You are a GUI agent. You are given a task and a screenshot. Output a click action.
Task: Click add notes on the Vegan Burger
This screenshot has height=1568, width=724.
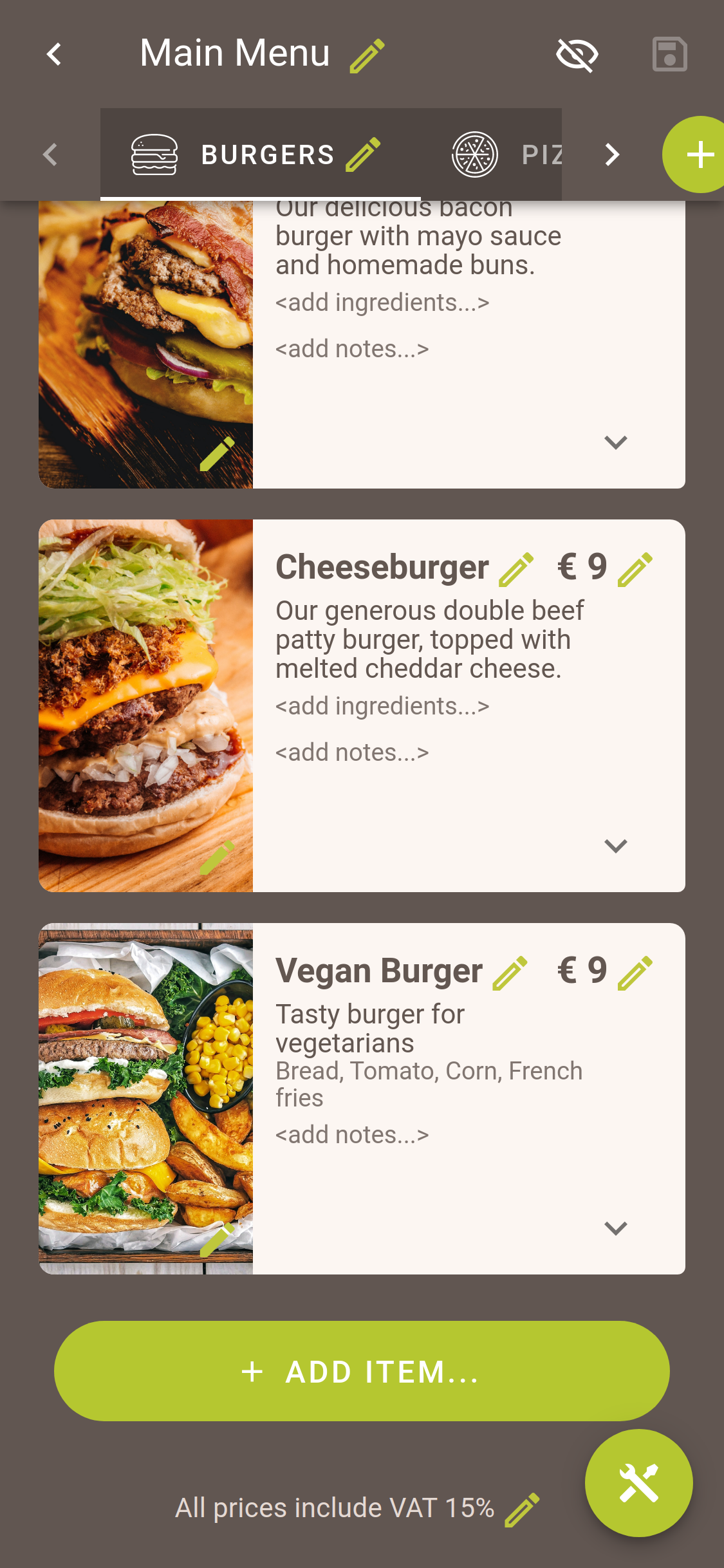[353, 1134]
